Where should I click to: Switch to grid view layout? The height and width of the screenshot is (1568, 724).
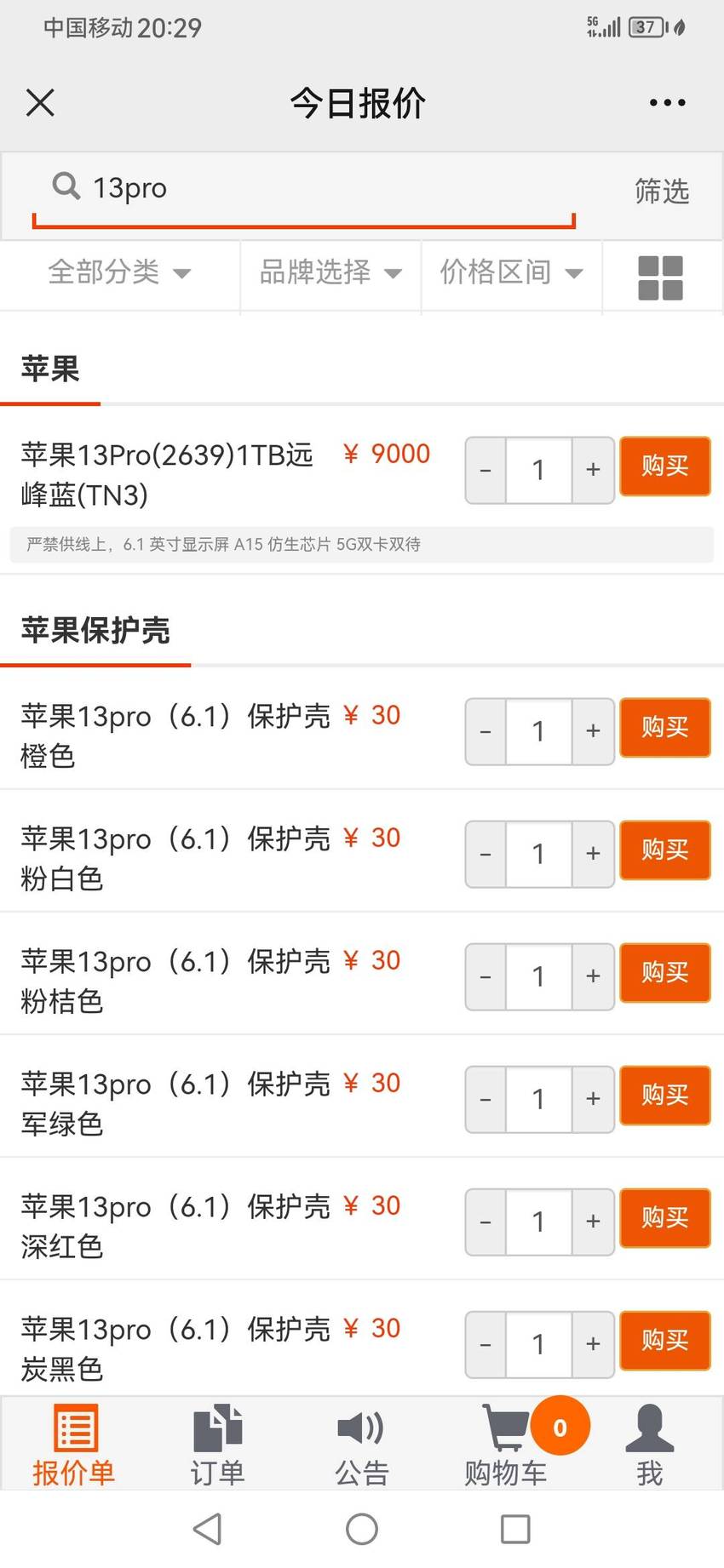coord(661,278)
